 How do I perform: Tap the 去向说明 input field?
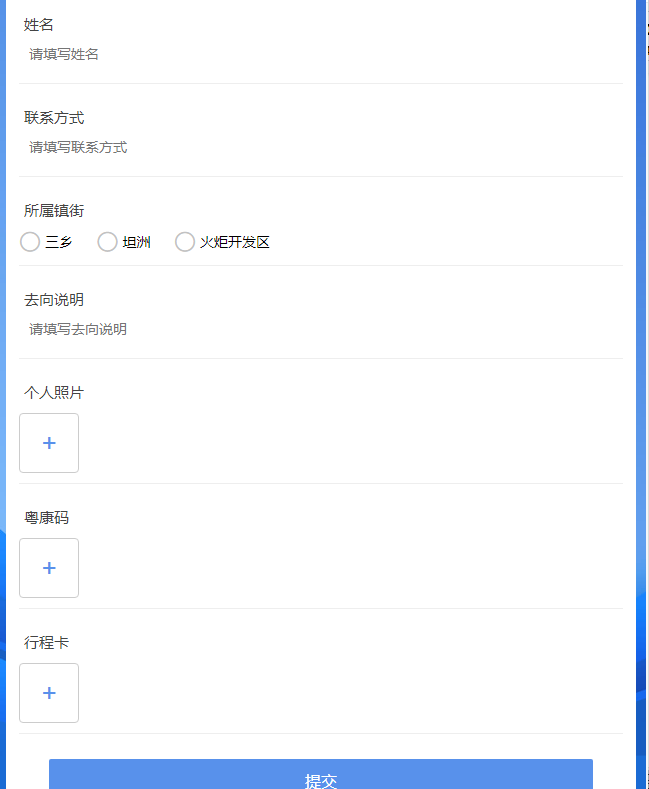tap(320, 329)
